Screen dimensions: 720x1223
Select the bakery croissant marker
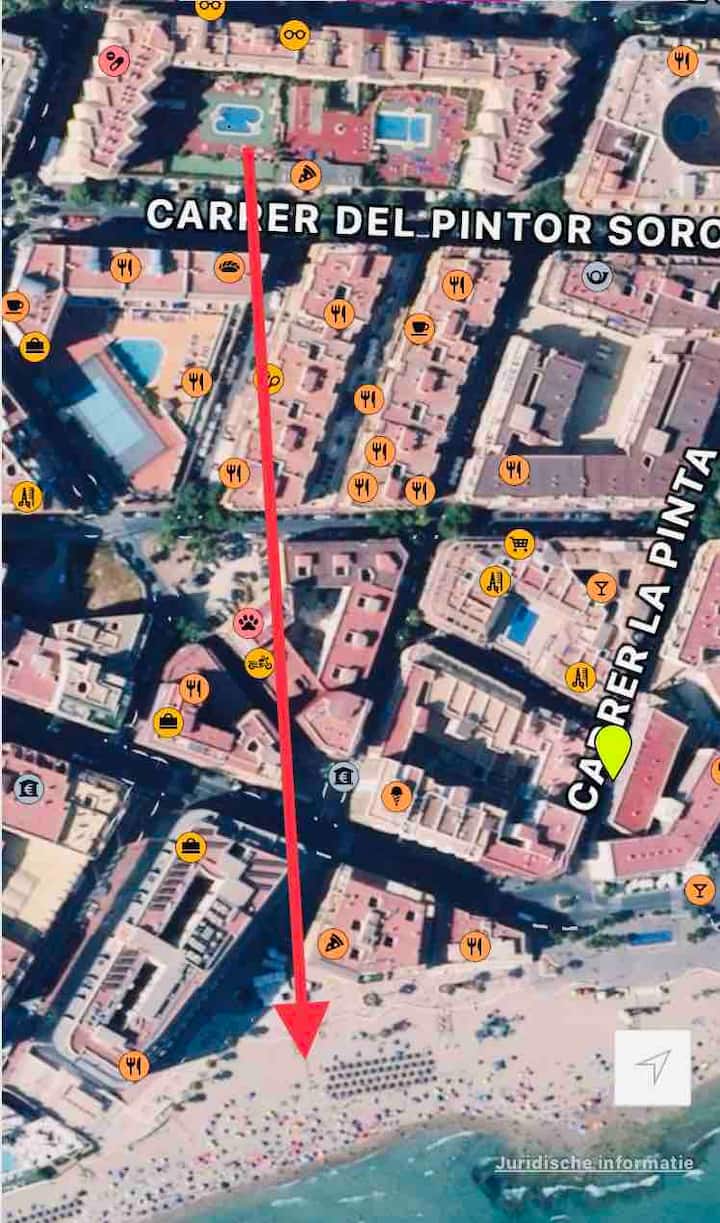230,267
